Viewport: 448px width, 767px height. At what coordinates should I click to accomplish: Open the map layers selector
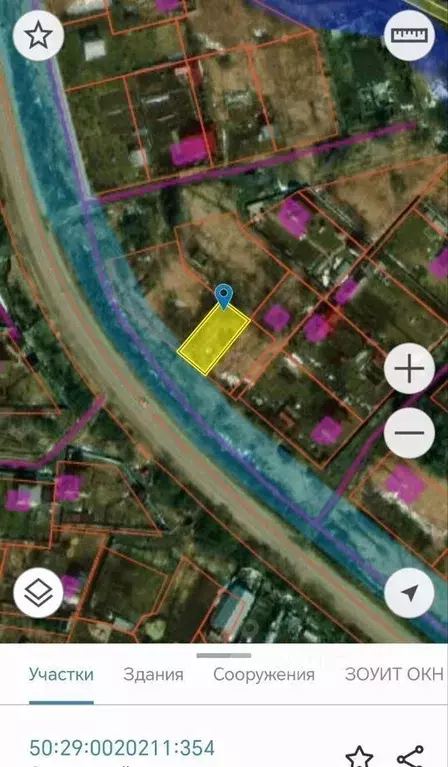39,593
